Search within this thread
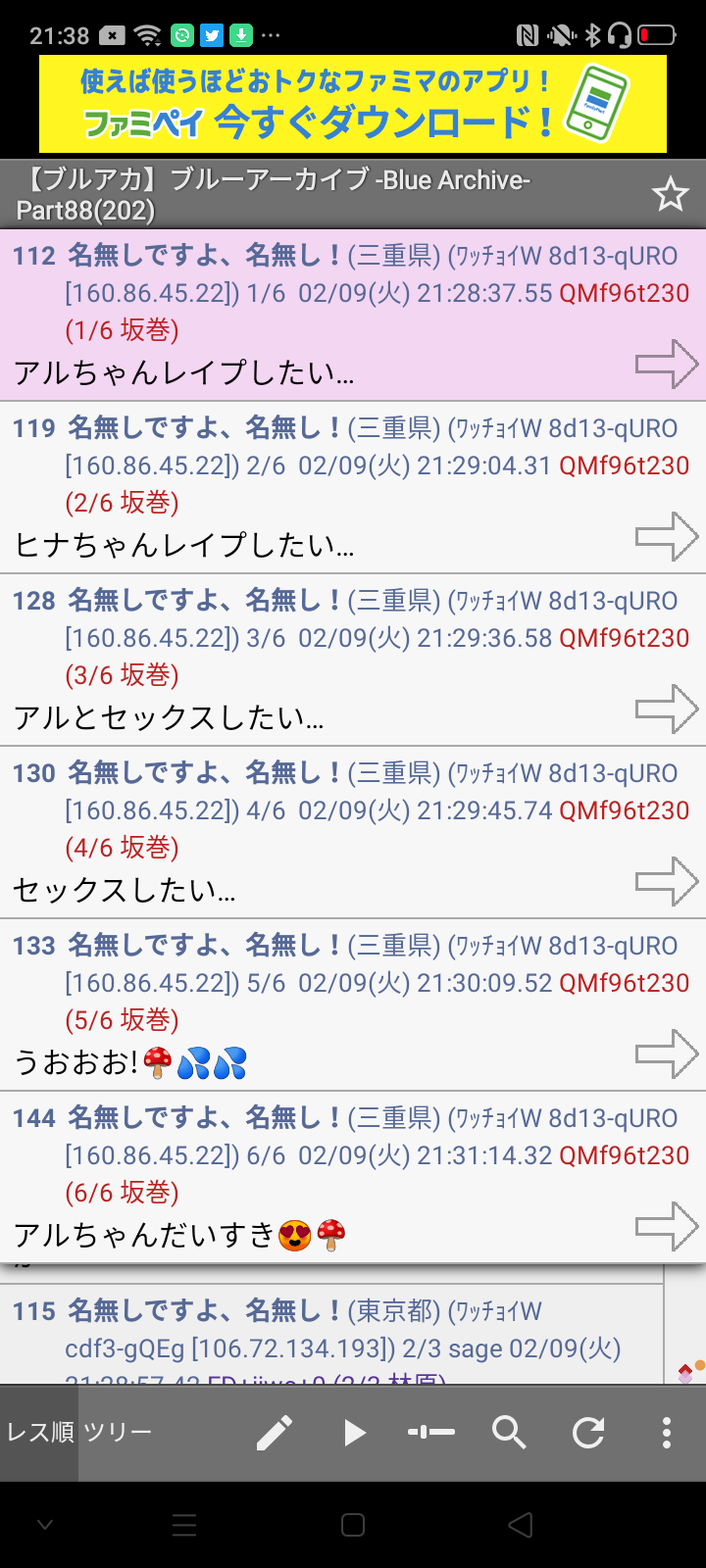Screen dimensions: 706x1568 (510, 1433)
